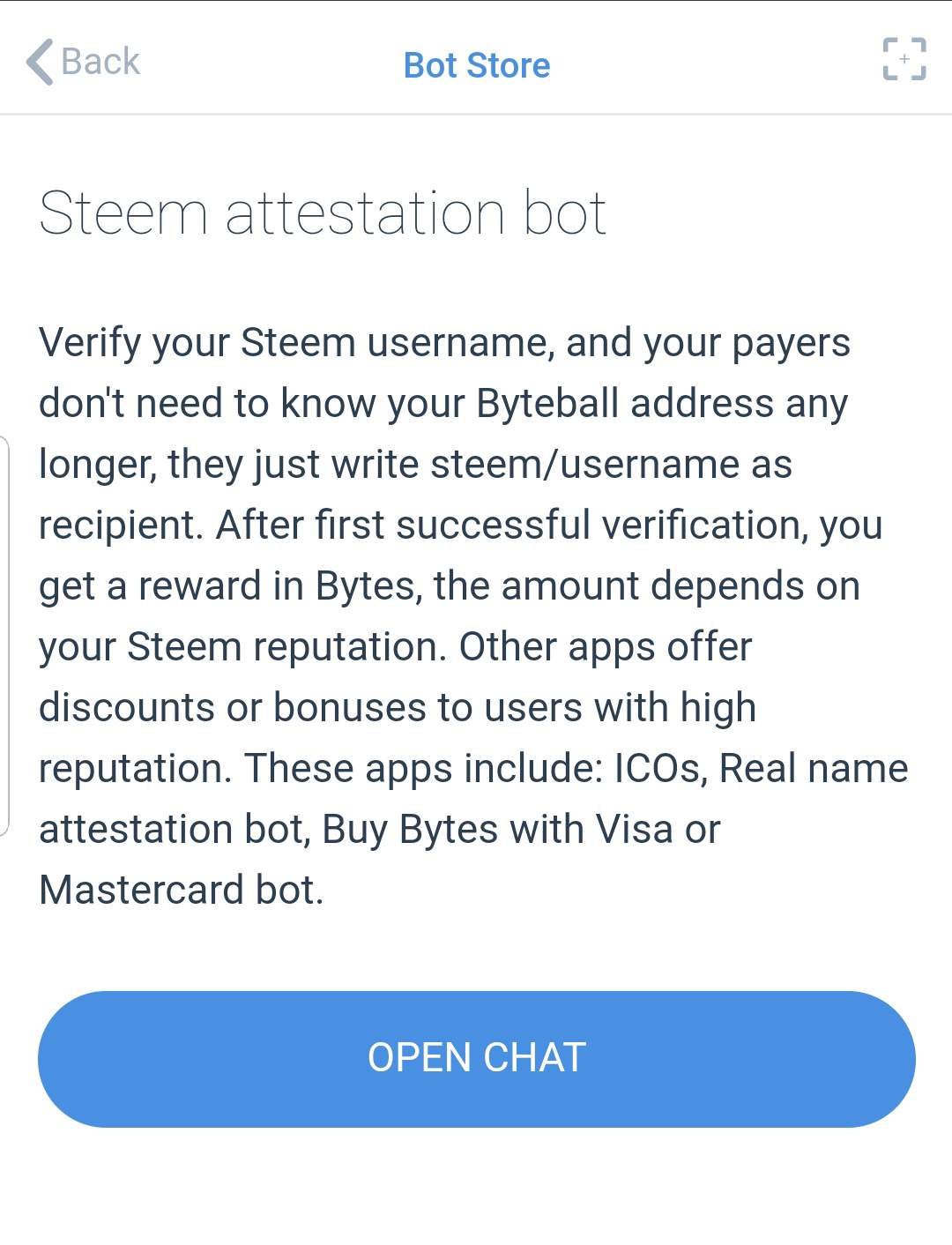Open chat with Steem attestation bot
The image size is (952, 1245).
476,1058
